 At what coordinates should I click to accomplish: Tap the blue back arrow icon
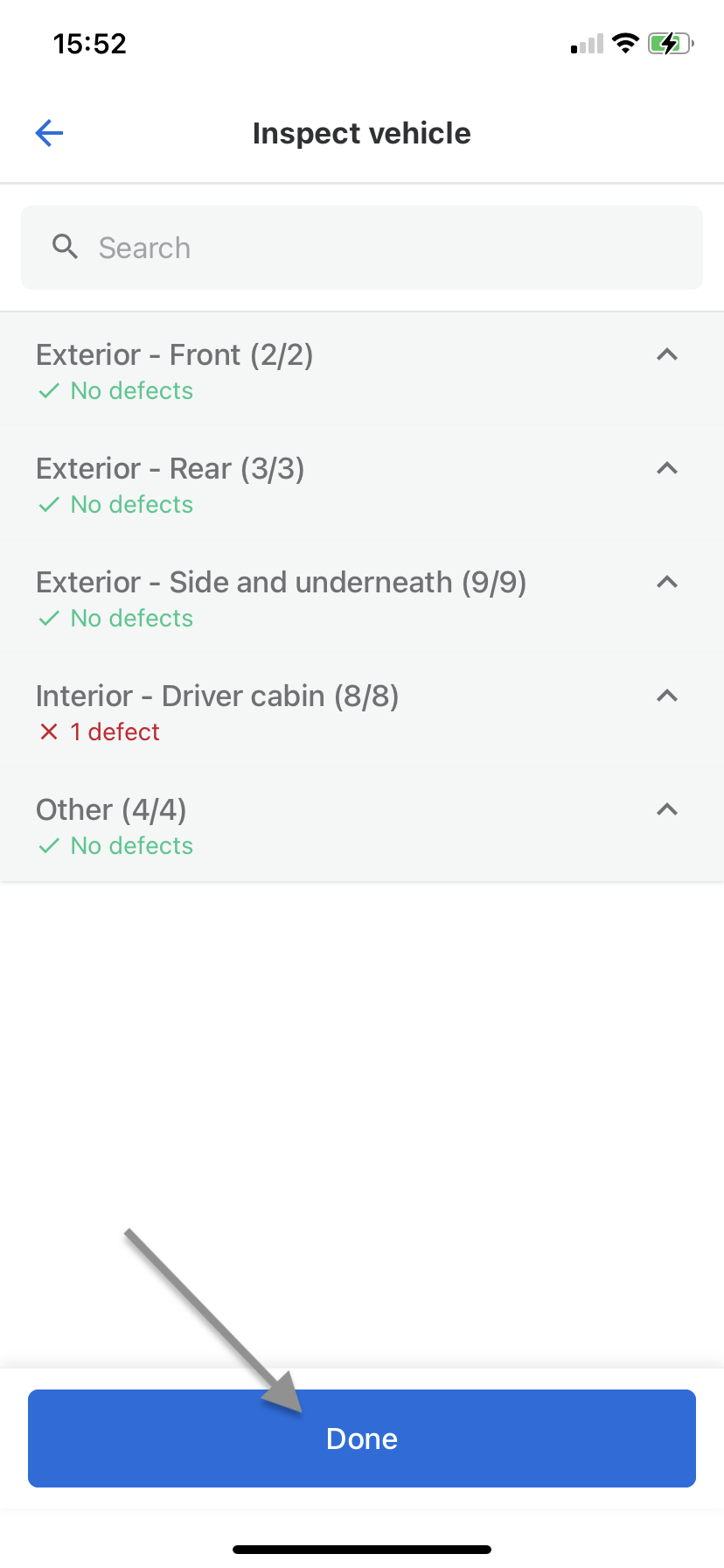(x=49, y=133)
